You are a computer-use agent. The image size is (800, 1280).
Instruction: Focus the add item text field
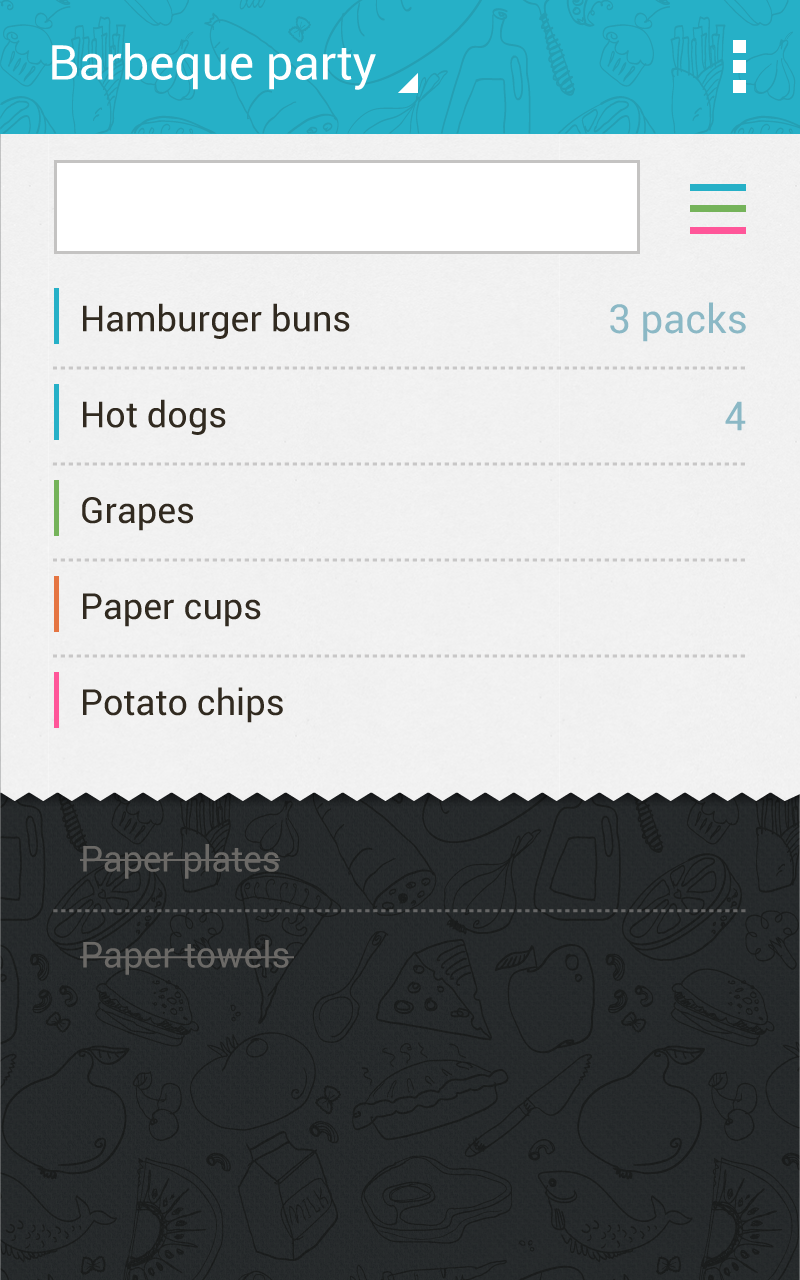pyautogui.click(x=346, y=207)
